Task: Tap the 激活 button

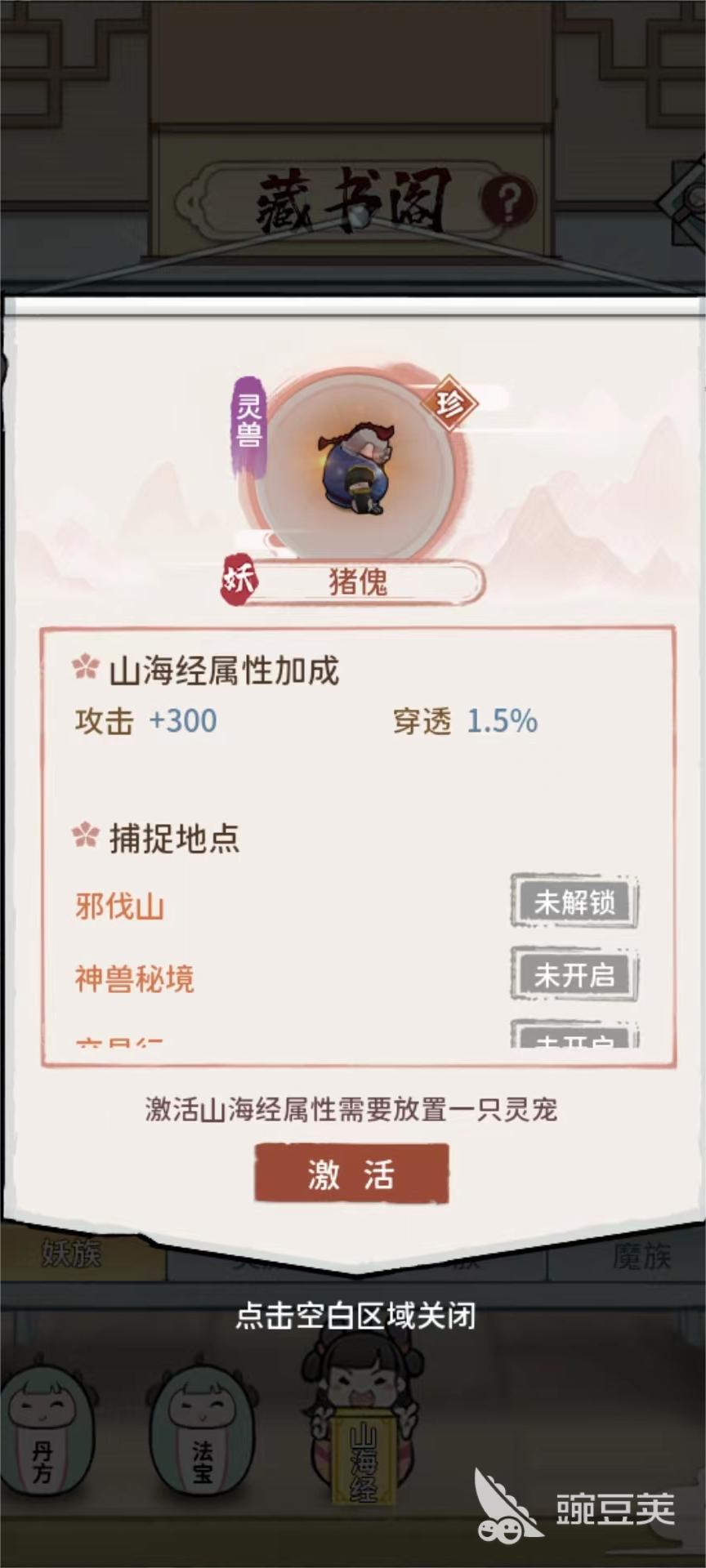Action: click(x=351, y=1174)
